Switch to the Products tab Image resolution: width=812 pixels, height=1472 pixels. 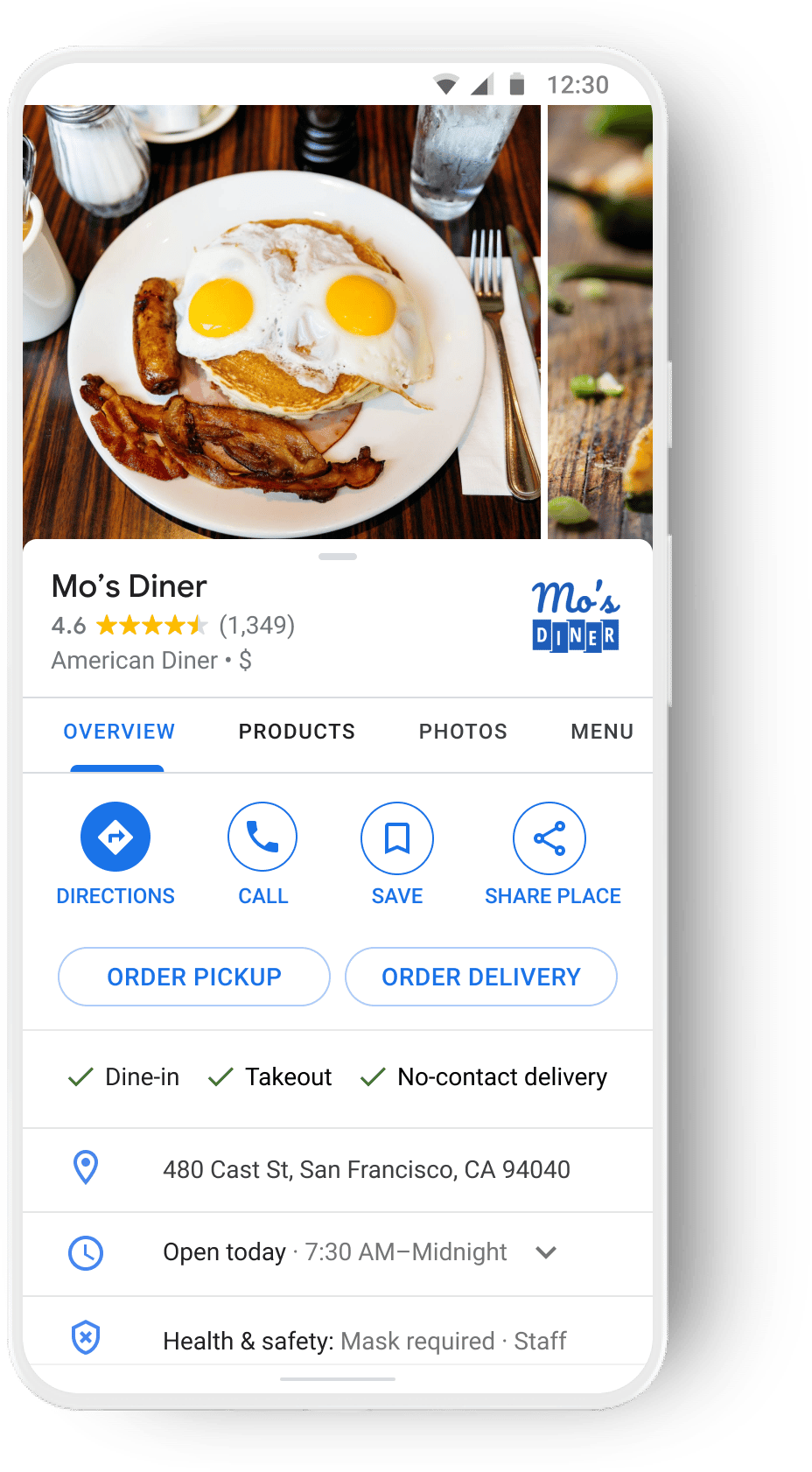(x=297, y=732)
